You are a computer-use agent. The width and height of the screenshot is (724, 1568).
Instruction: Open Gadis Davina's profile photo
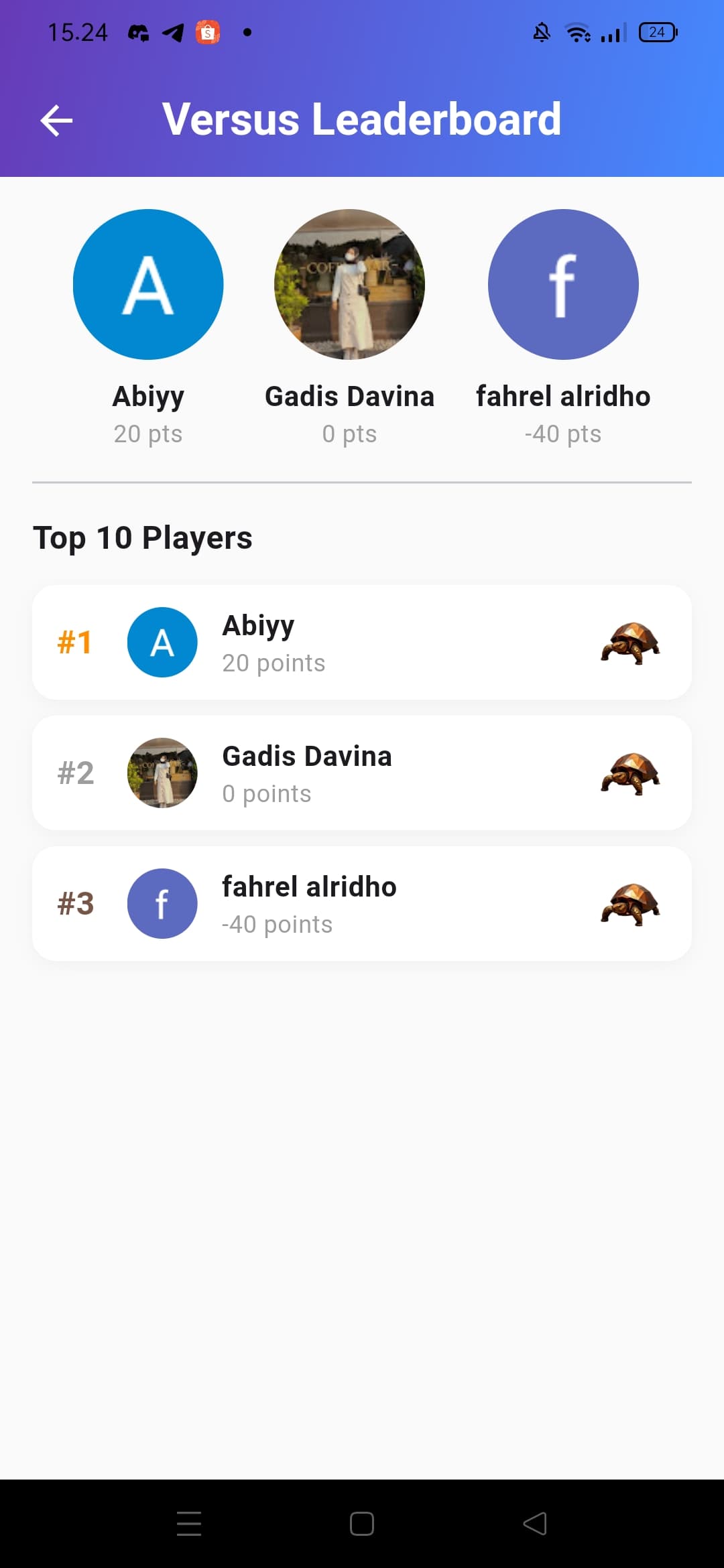point(349,284)
